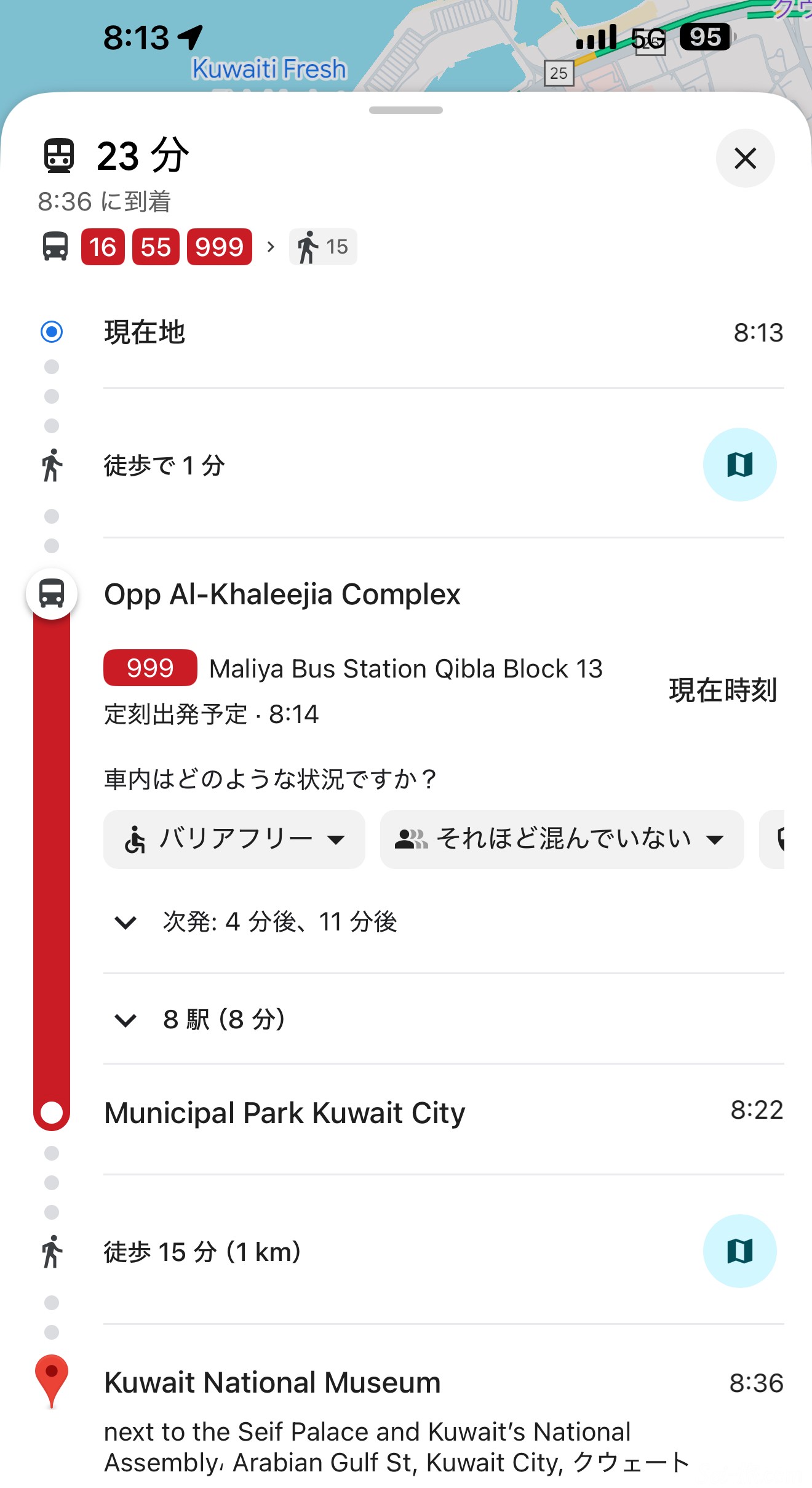This screenshot has width=812, height=1488.
Task: Select the Opp Al-Khaleejia Complex stop
Action: pyautogui.click(x=282, y=594)
